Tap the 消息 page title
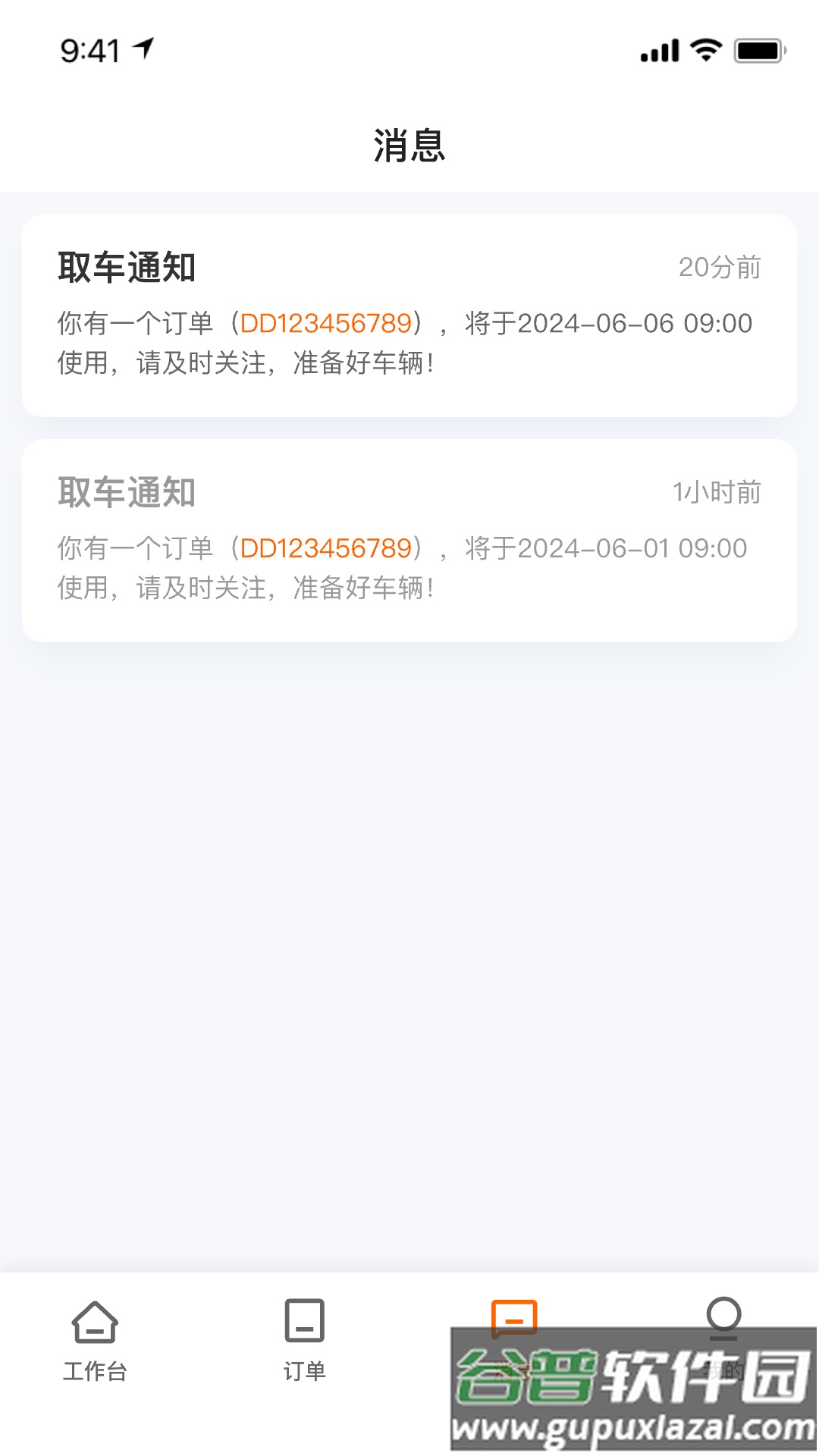Image resolution: width=819 pixels, height=1456 pixels. [x=409, y=145]
